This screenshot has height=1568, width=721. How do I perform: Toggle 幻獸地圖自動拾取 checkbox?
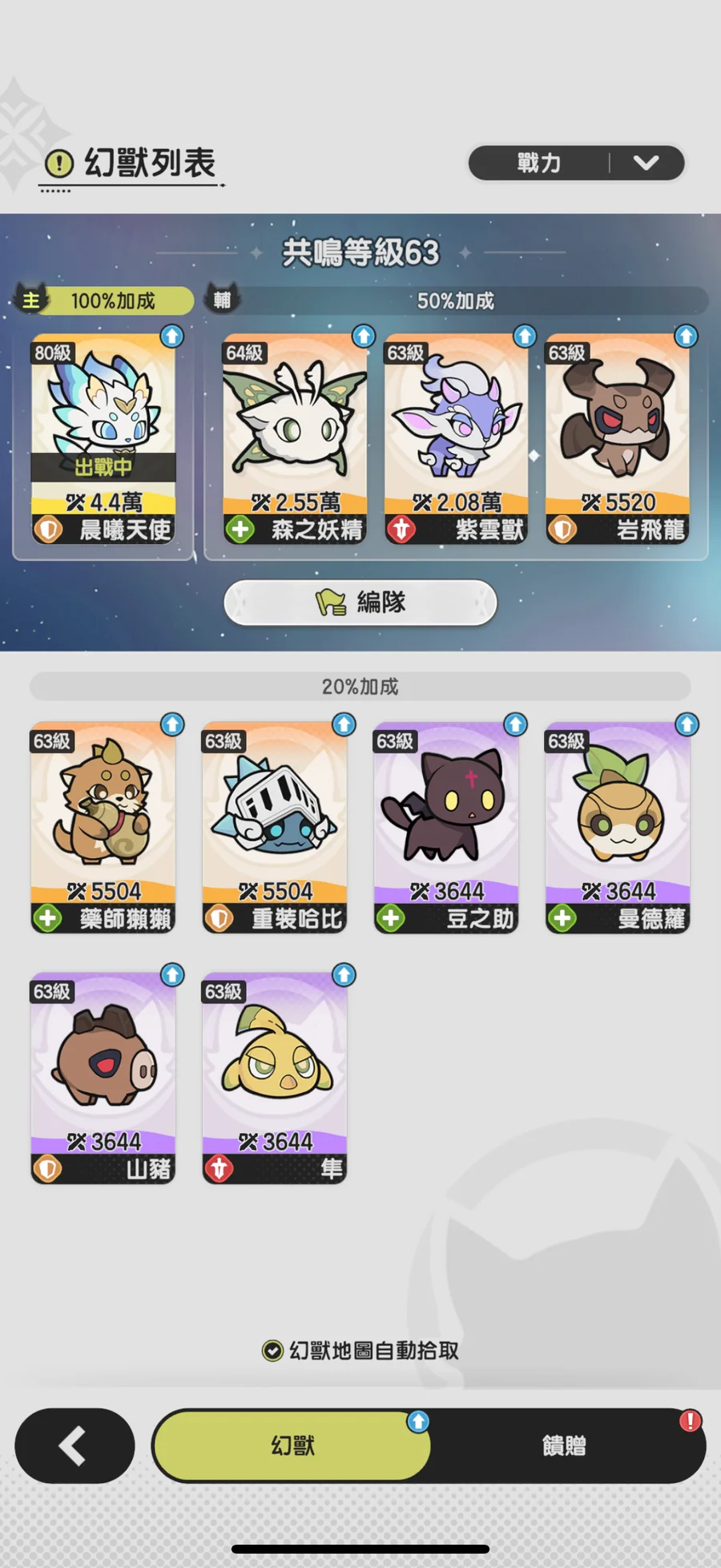point(272,1351)
